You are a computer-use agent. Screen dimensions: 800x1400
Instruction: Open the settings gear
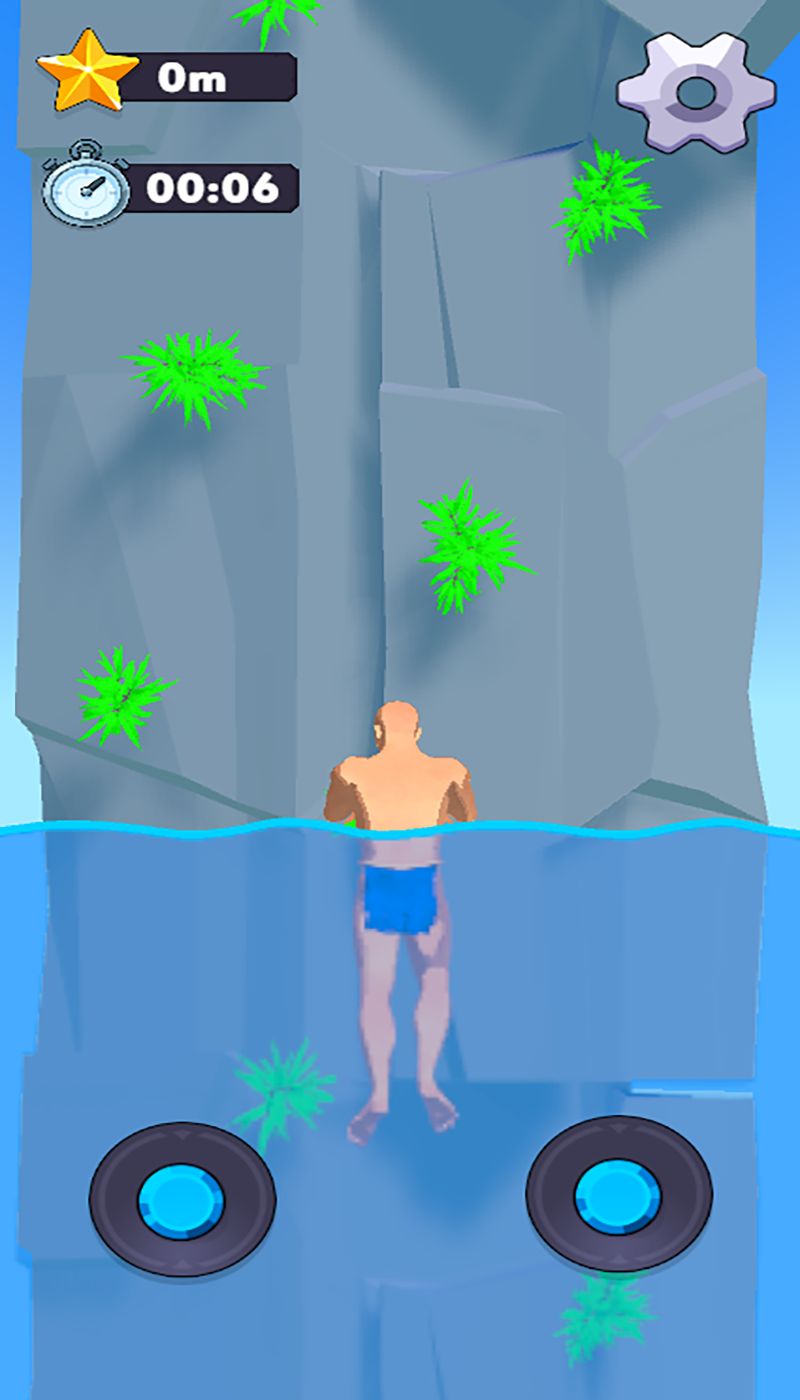tap(696, 91)
